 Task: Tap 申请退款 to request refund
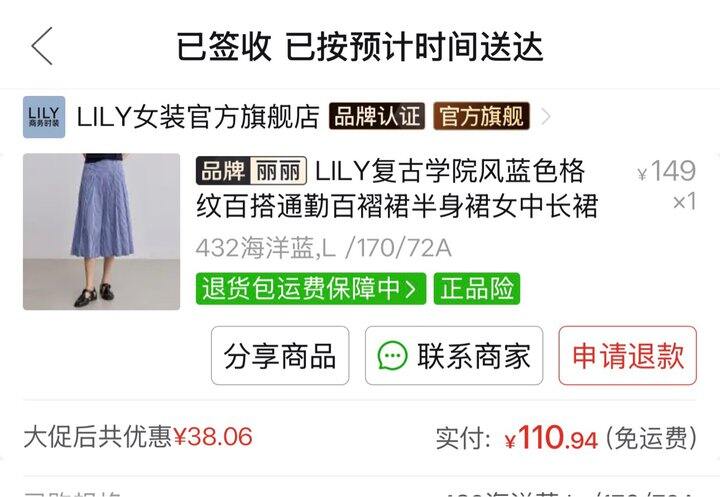[x=628, y=356]
